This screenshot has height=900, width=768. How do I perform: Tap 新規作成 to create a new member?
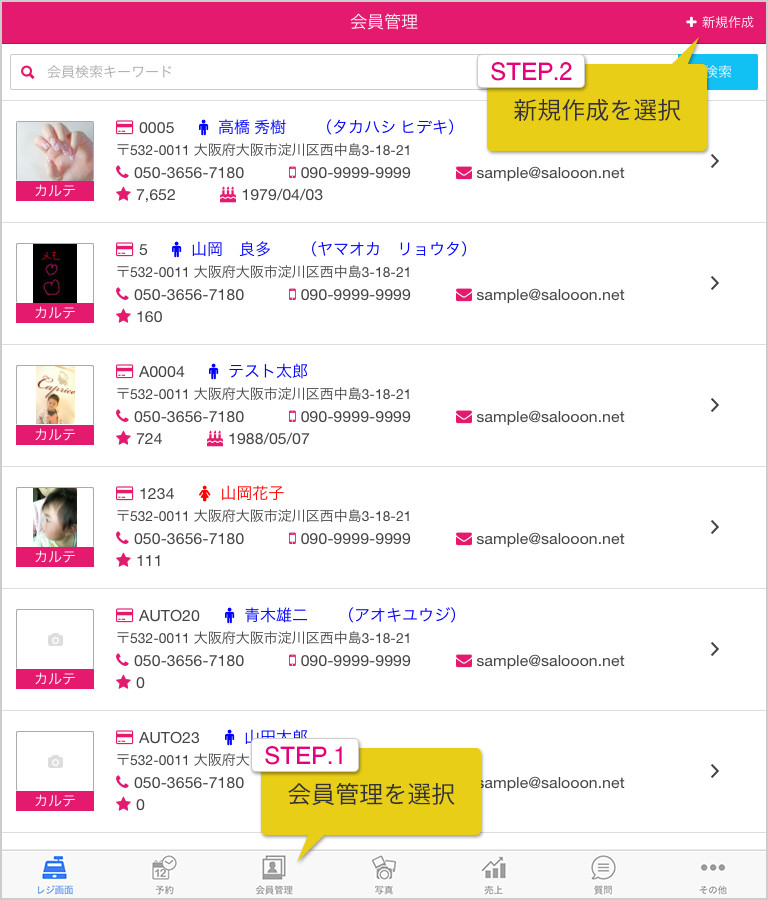pyautogui.click(x=720, y=22)
